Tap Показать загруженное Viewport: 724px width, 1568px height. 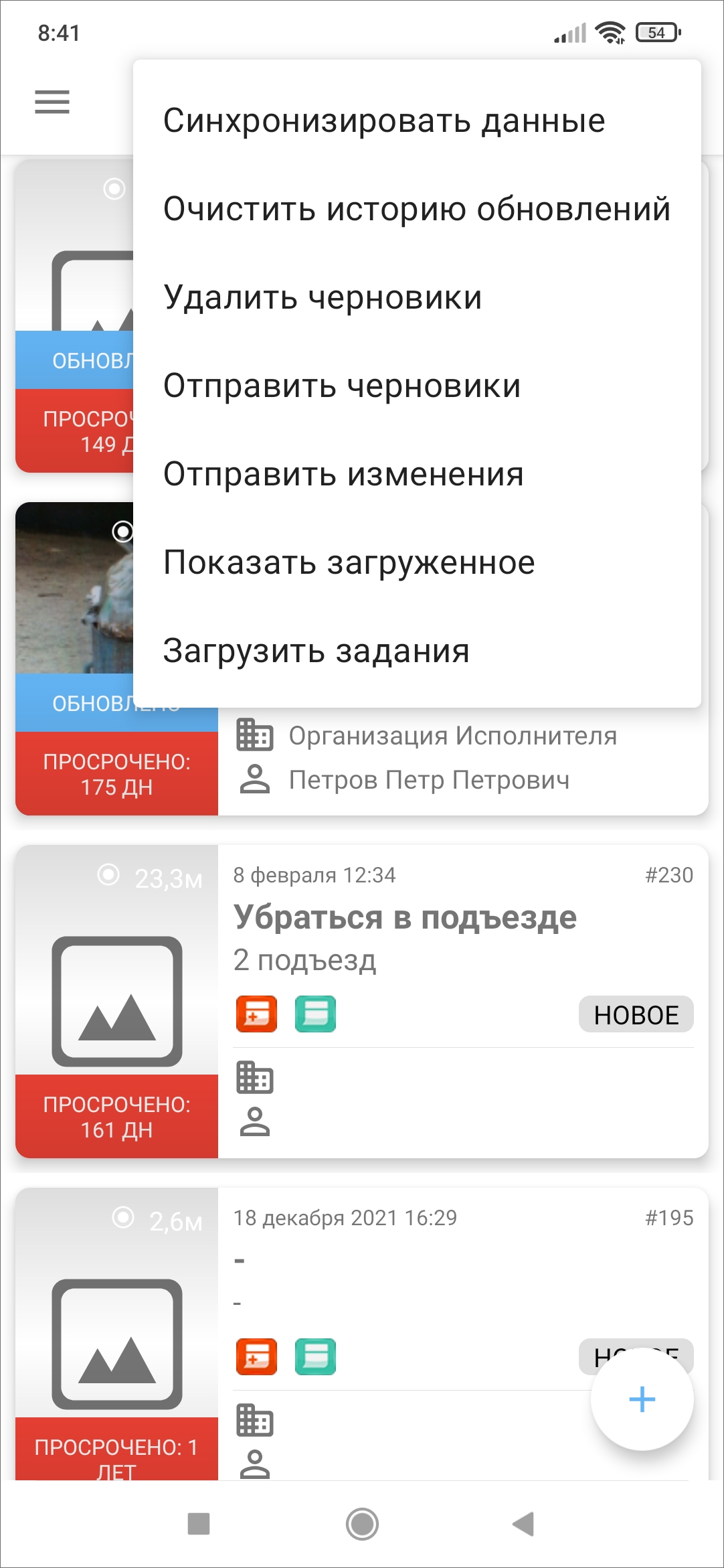coord(417,562)
